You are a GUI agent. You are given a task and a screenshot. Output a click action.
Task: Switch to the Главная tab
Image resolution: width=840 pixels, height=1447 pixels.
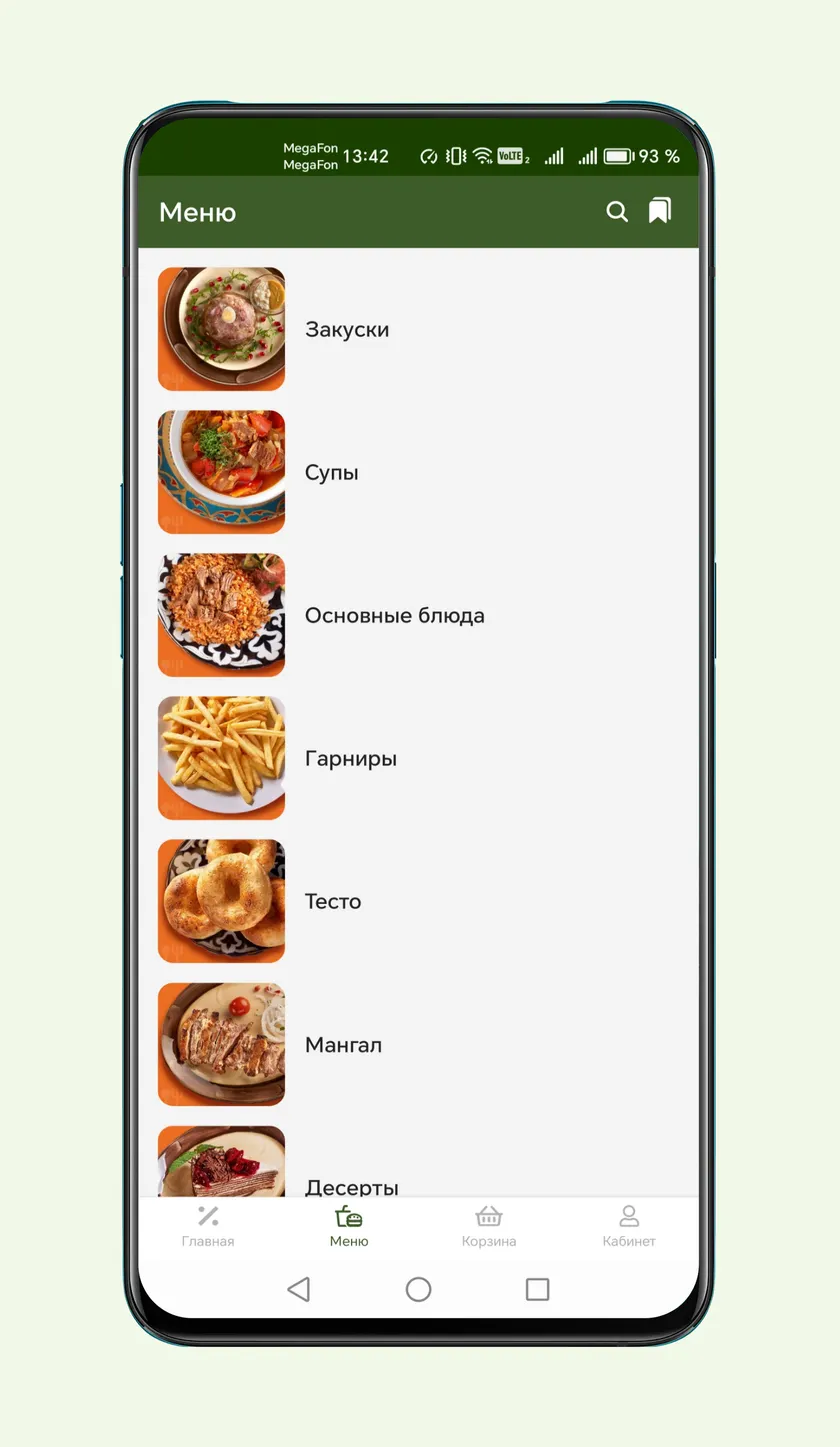pos(208,1227)
